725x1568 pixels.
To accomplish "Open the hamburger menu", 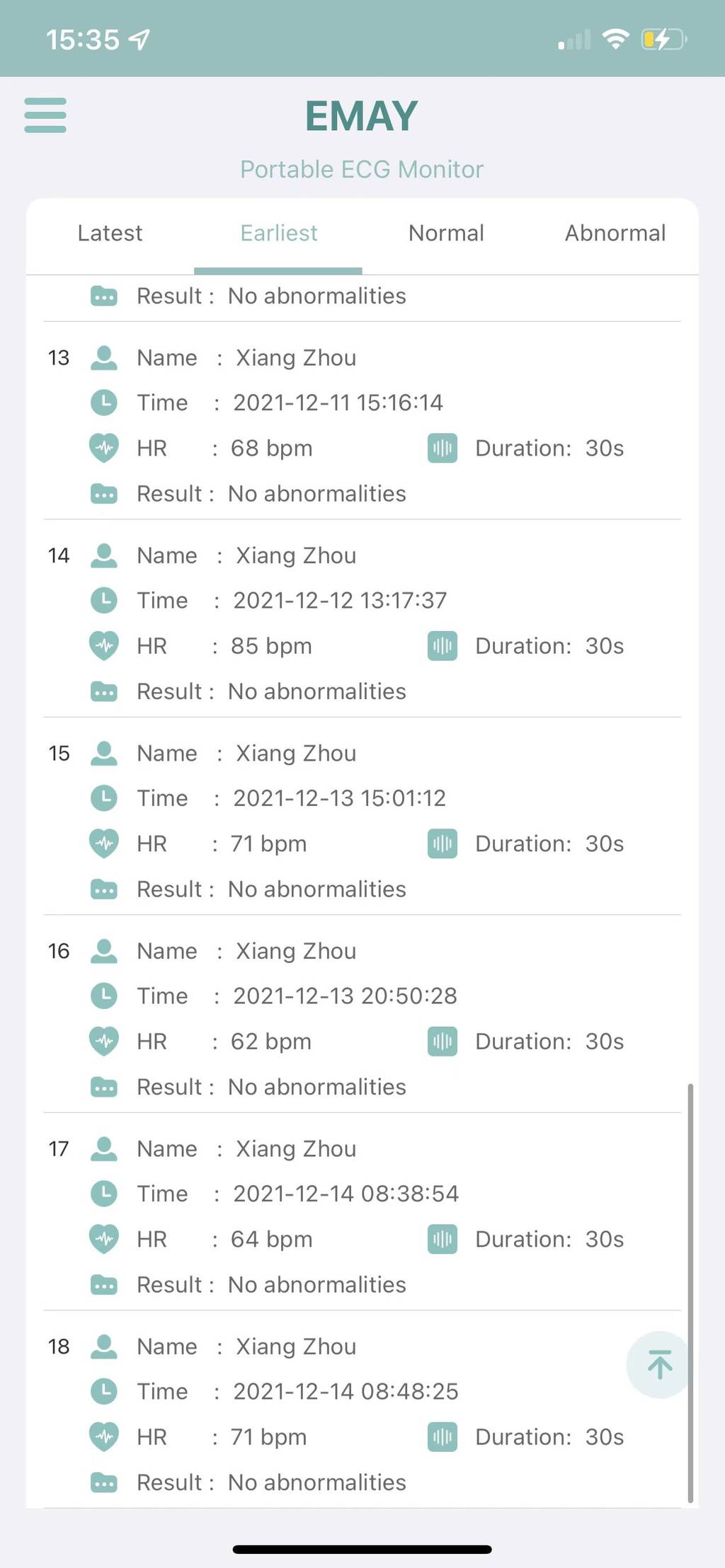I will pos(45,115).
